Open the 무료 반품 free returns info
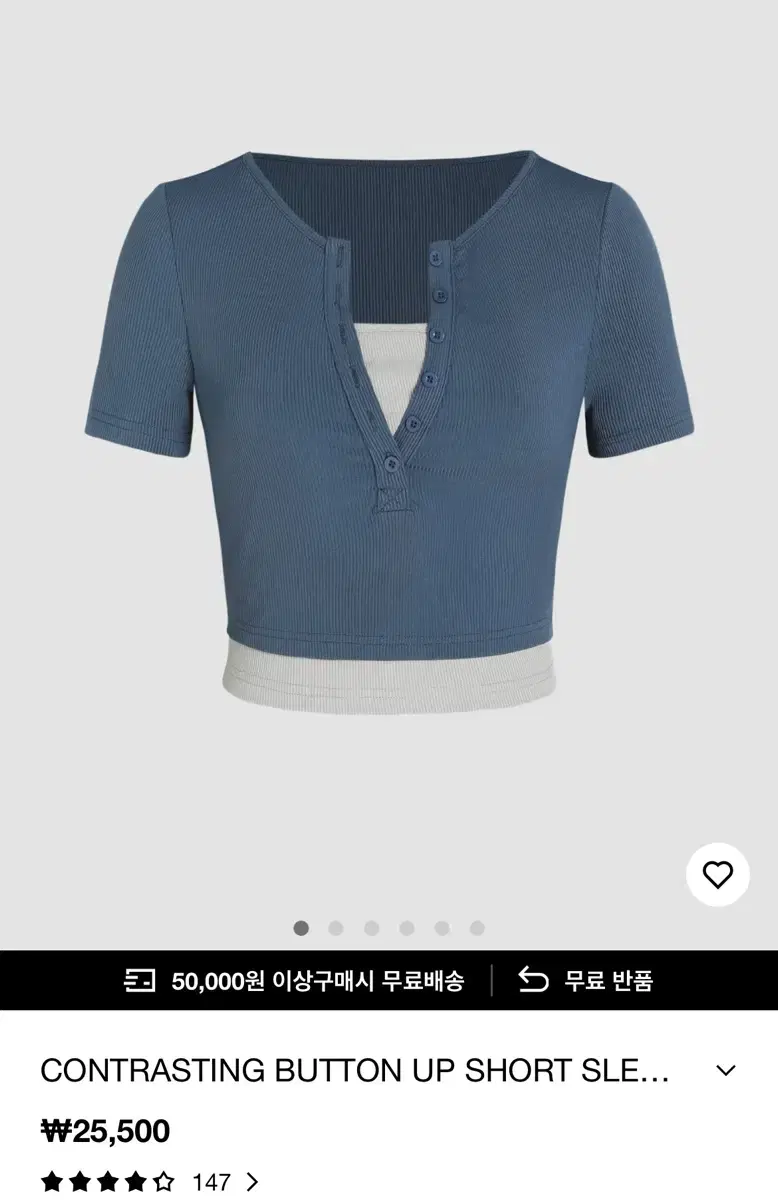This screenshot has width=778, height=1200. click(x=610, y=980)
